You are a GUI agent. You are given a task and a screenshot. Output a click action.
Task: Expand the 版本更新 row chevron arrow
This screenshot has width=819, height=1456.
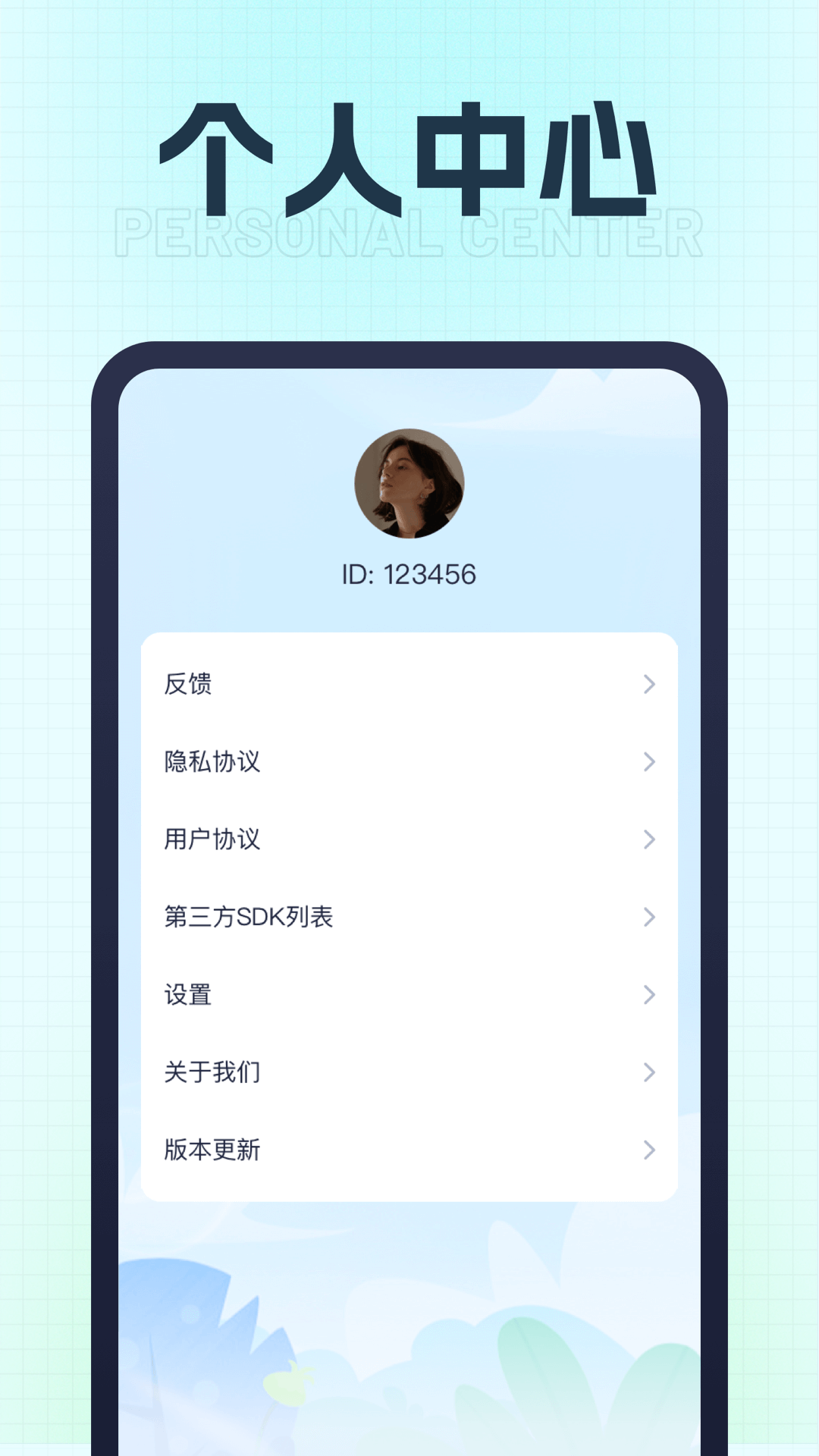coord(648,1150)
